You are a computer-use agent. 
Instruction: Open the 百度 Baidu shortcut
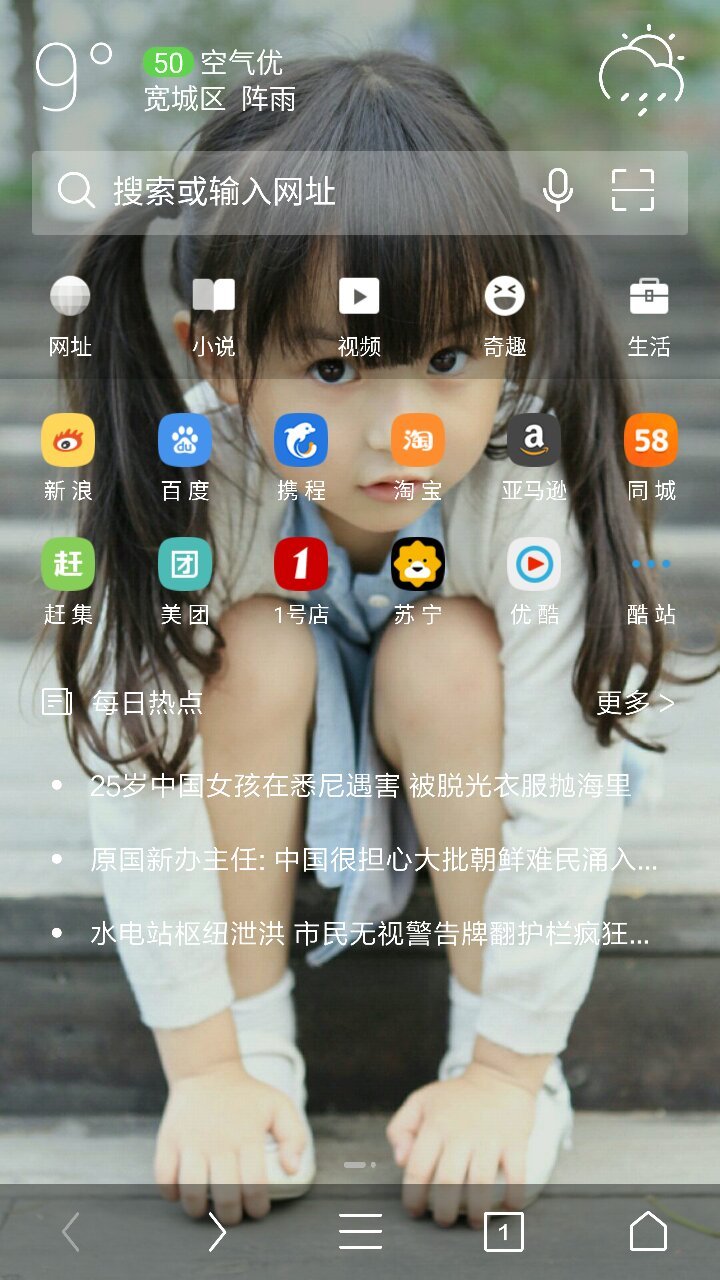185,457
